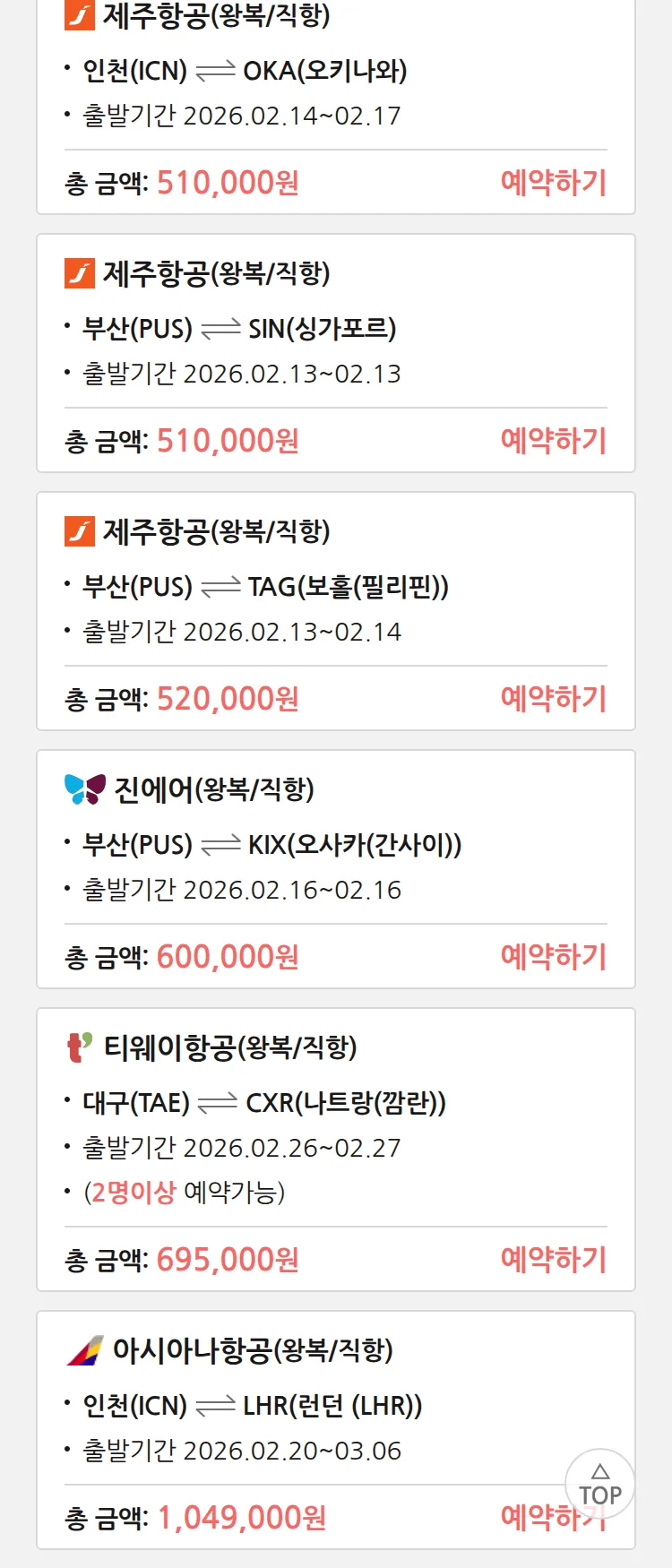Tap 예약하기 for the Daegu to Nha Trang flight
This screenshot has height=1568, width=672.
click(553, 1260)
